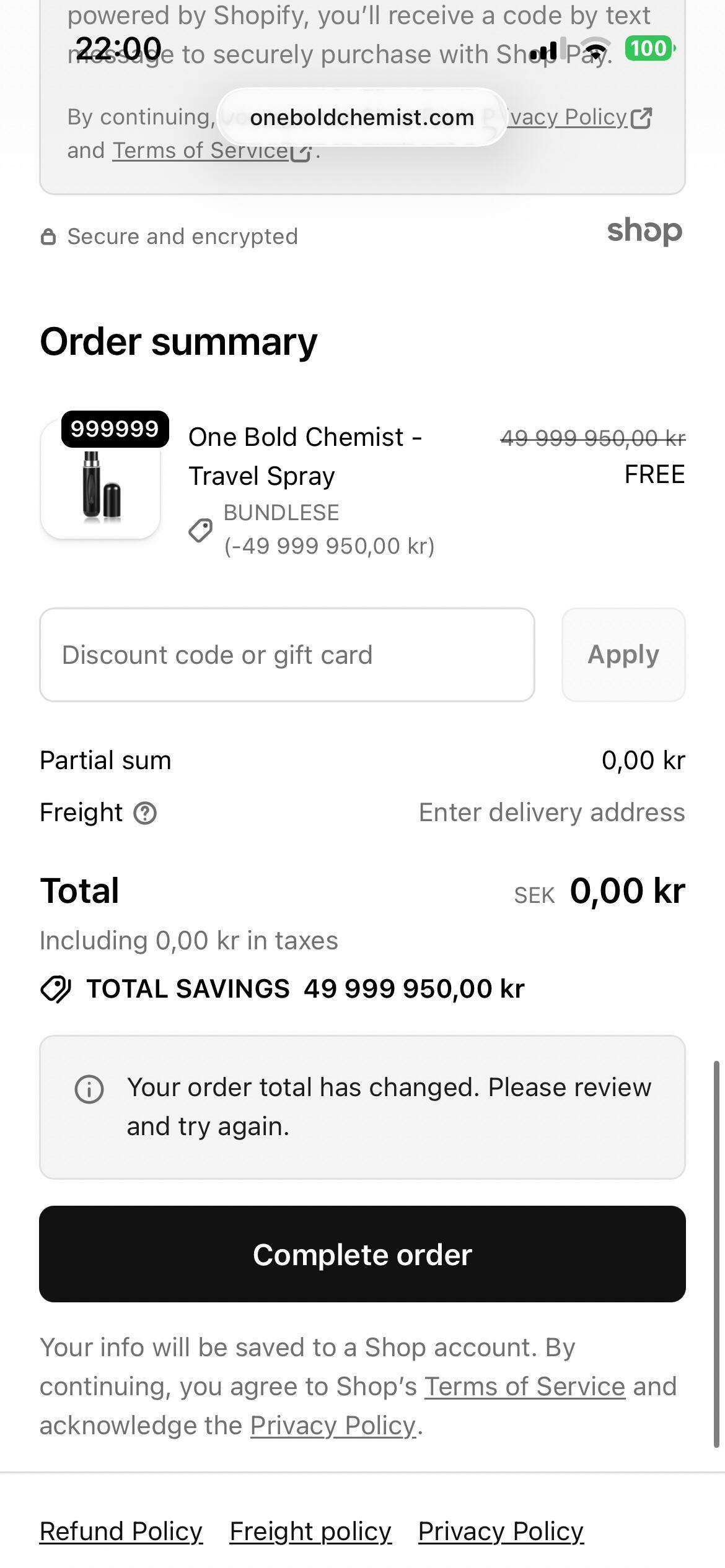Tap the oneboldchemist.com address bar

[362, 117]
